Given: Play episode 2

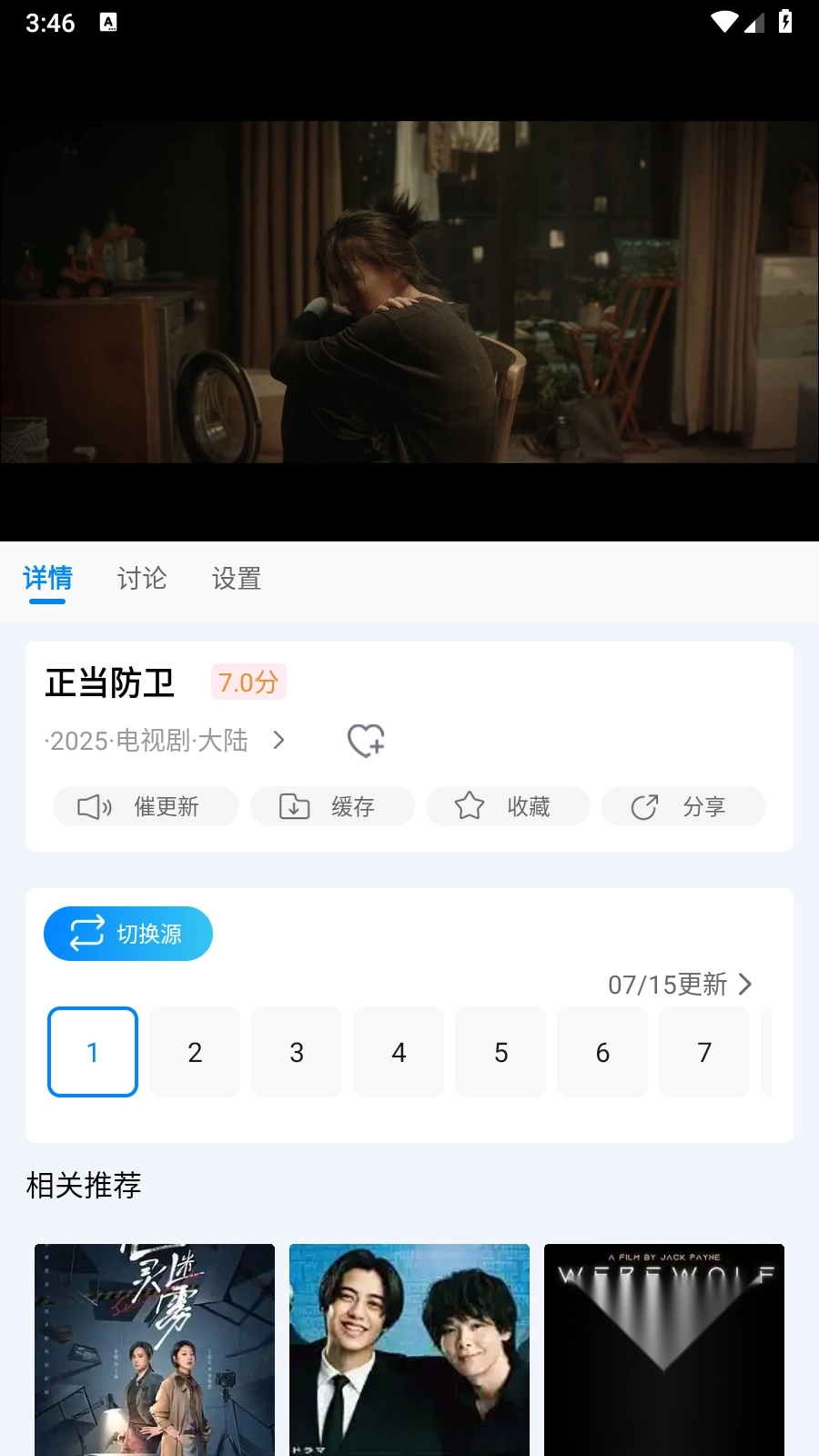Looking at the screenshot, I should tap(195, 1052).
